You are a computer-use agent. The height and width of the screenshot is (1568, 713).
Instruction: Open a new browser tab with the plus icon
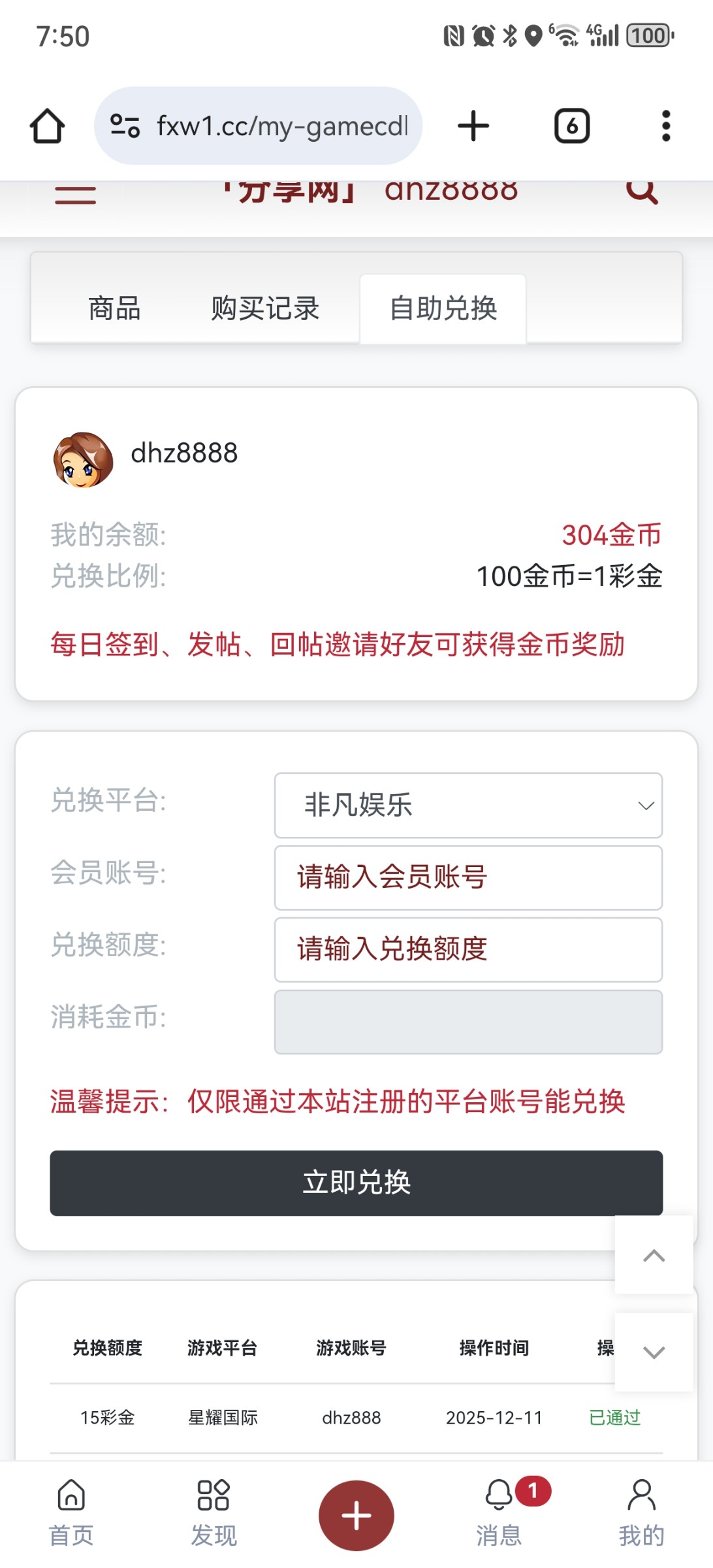point(473,126)
